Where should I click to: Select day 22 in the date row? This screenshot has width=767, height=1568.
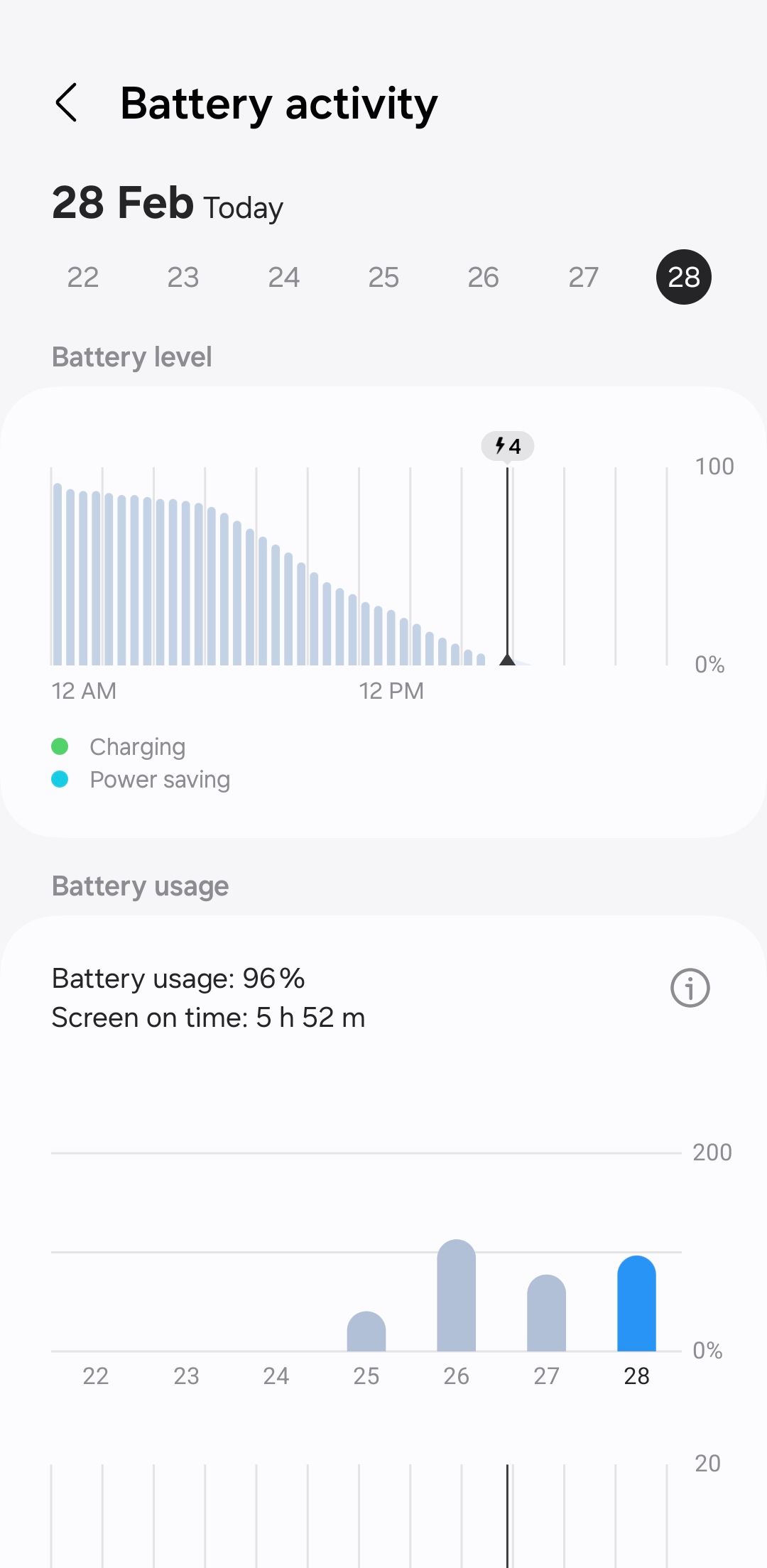(x=82, y=277)
